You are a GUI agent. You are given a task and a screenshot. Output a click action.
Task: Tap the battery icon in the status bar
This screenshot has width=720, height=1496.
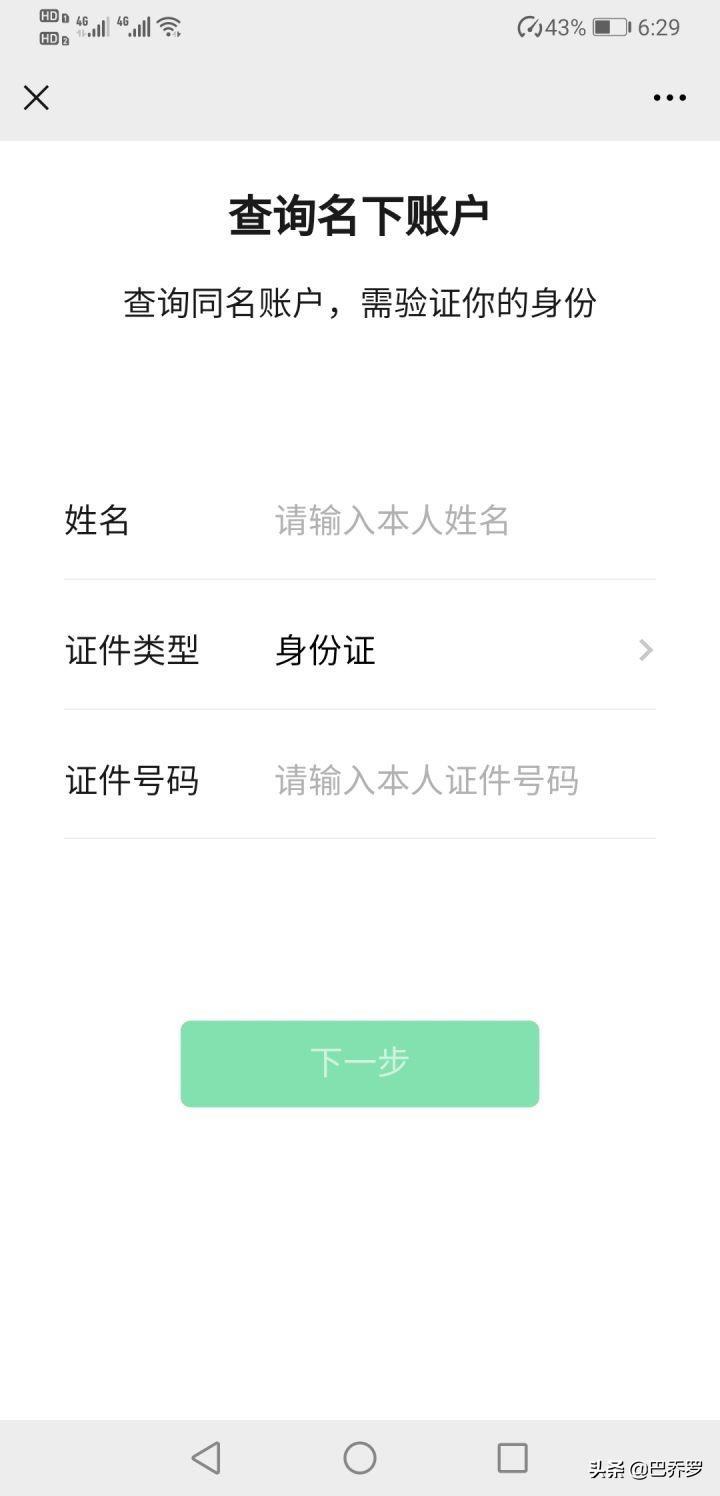click(611, 28)
